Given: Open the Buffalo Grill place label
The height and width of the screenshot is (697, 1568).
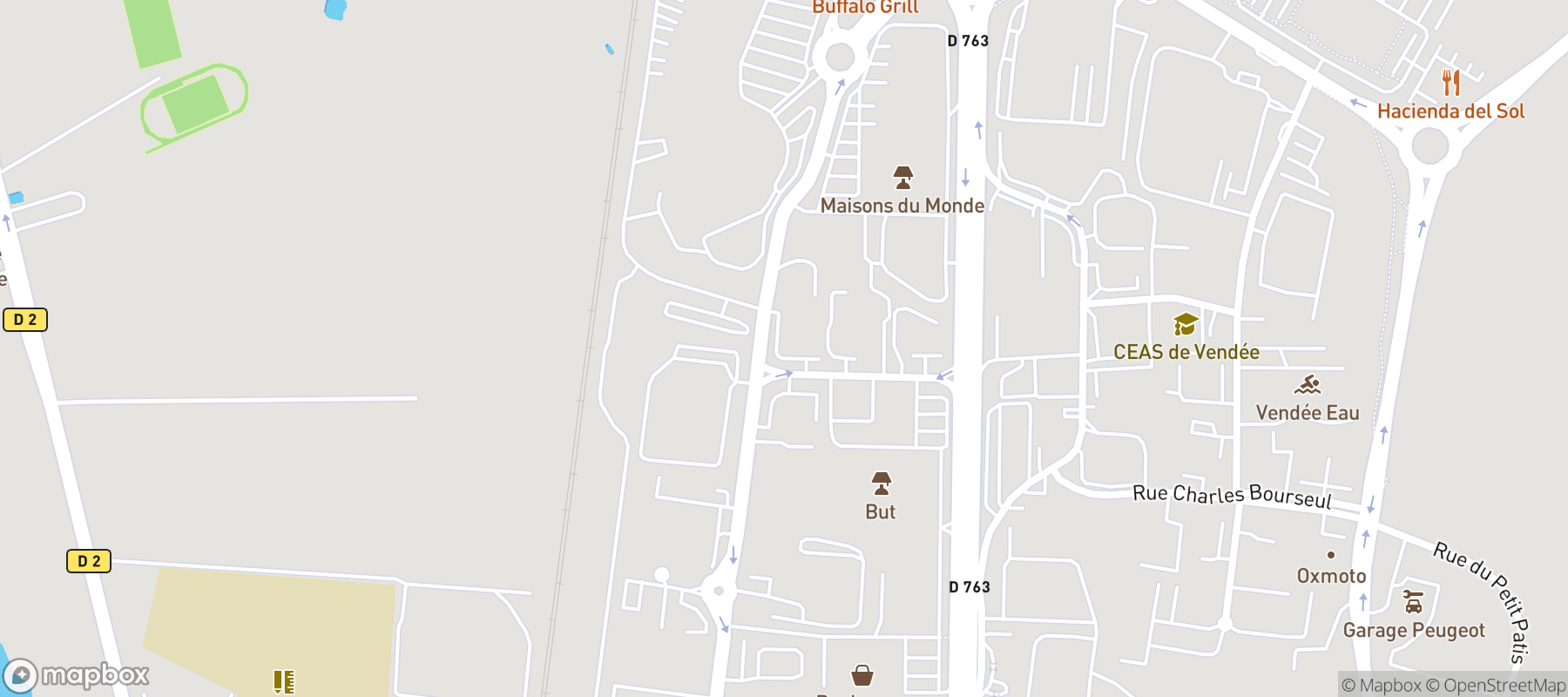Looking at the screenshot, I should point(865,8).
